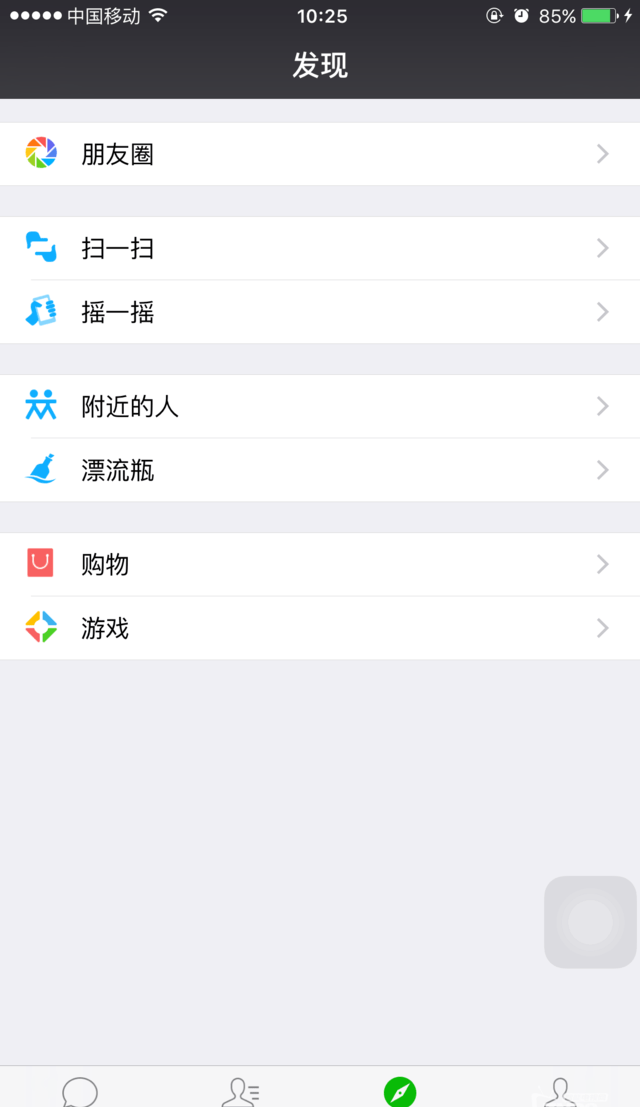Open the 扫一扫 scanner
640x1107 pixels.
pos(320,249)
